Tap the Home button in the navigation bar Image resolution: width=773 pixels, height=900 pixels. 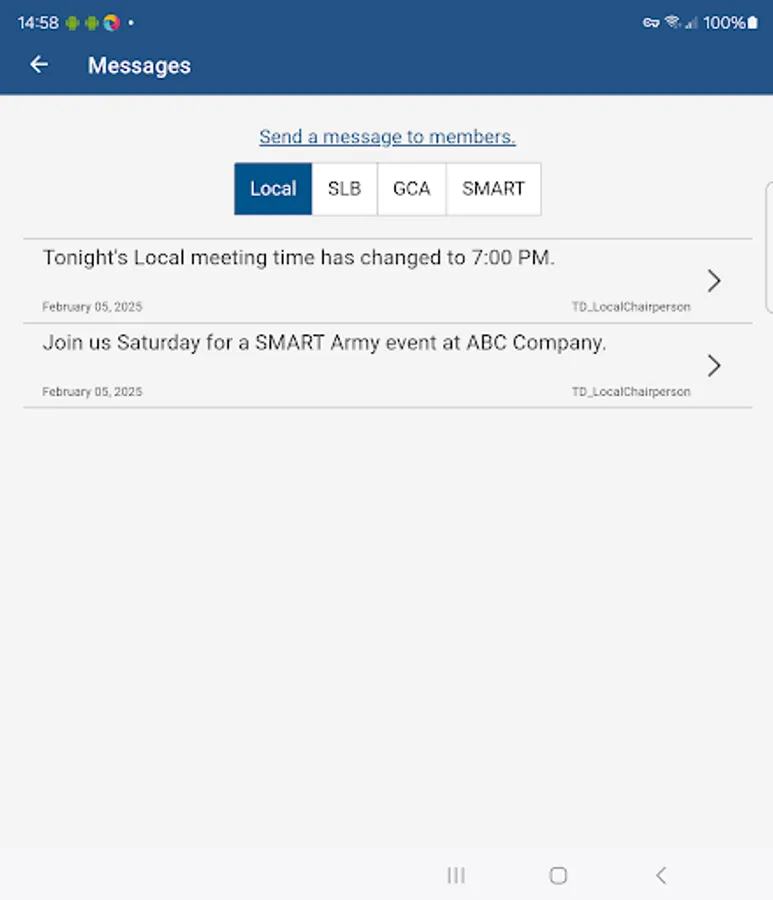point(557,875)
